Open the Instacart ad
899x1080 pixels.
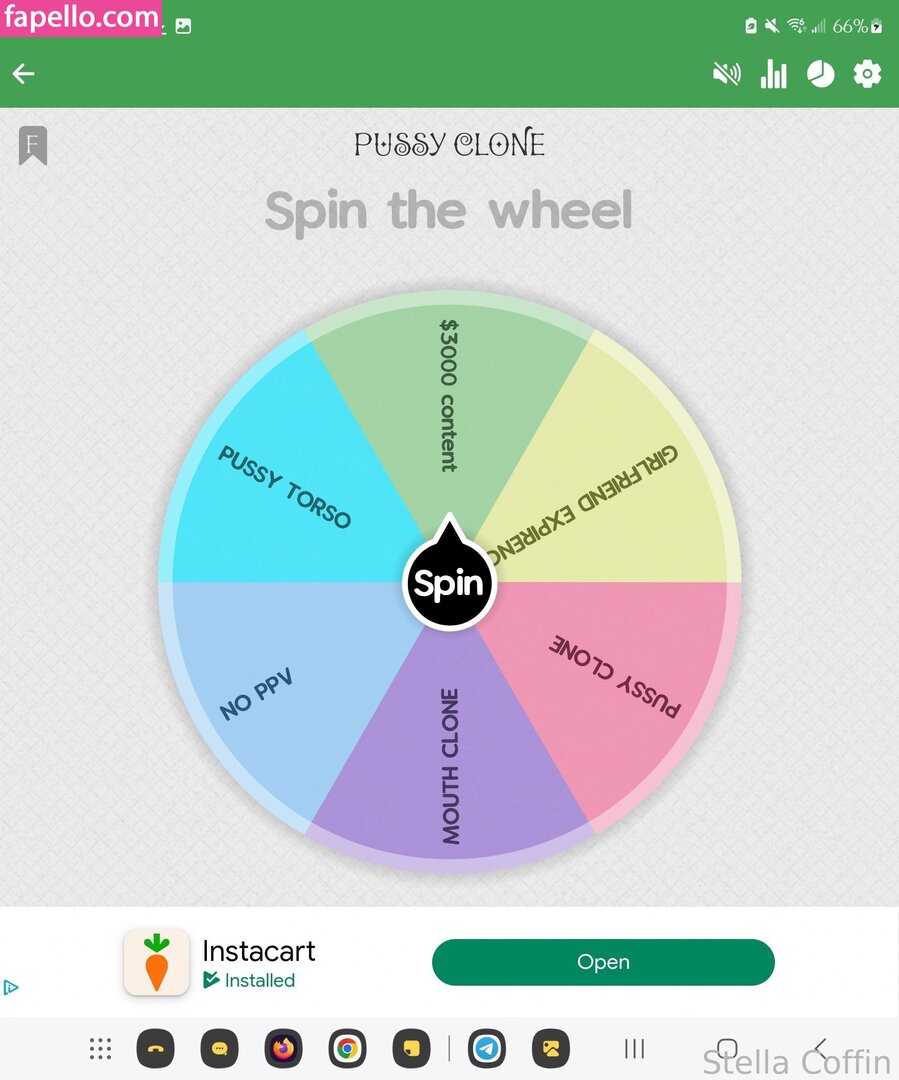(x=603, y=962)
